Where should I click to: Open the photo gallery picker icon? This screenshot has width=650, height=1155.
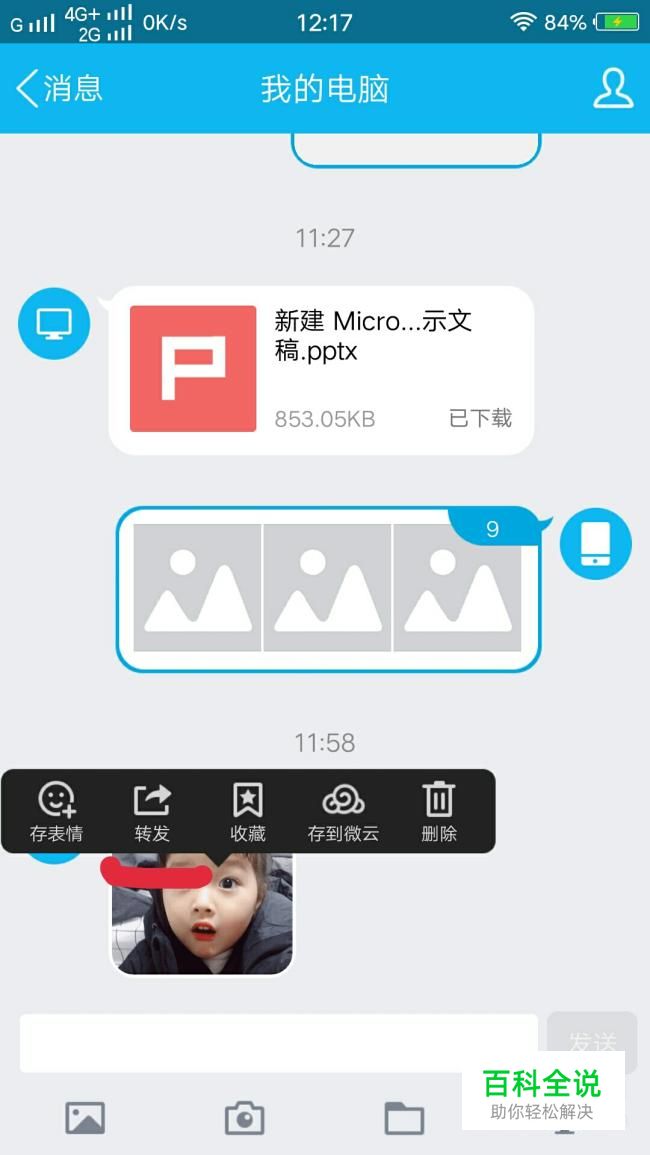point(85,1118)
